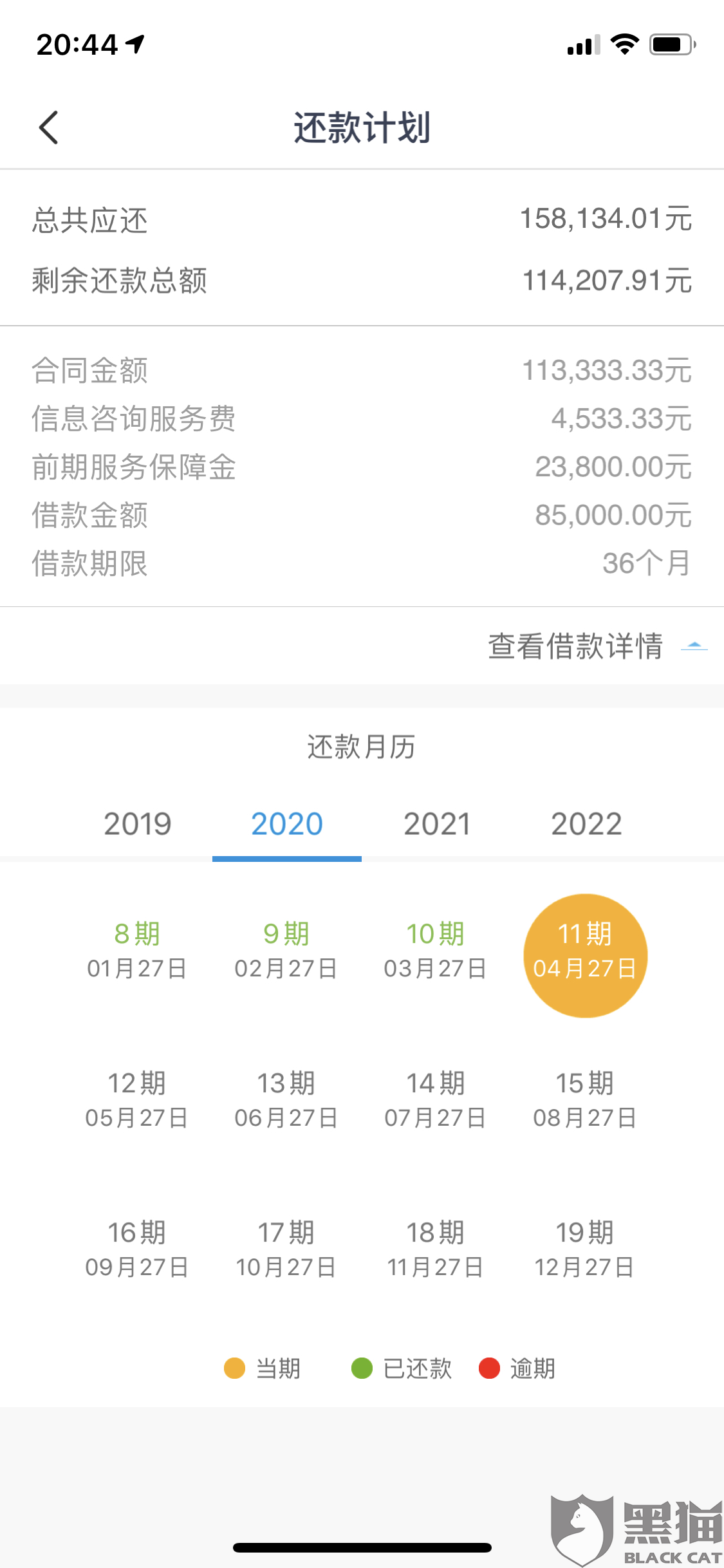724x1568 pixels.
Task: Select the 10期 repayment on 03月27日
Action: point(436,951)
